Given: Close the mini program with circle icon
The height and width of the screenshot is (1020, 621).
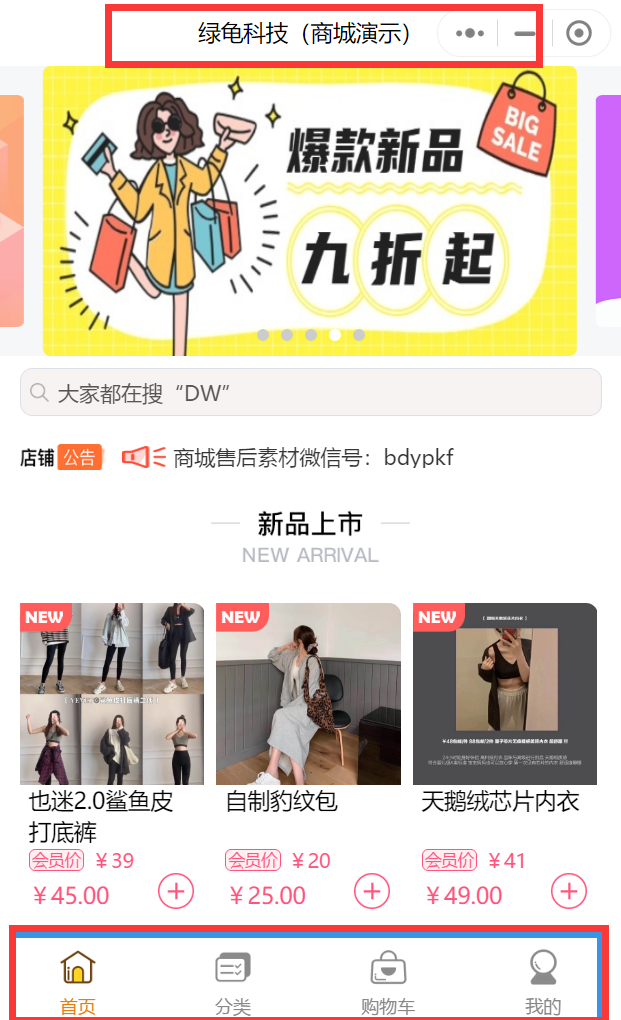Looking at the screenshot, I should [x=579, y=33].
